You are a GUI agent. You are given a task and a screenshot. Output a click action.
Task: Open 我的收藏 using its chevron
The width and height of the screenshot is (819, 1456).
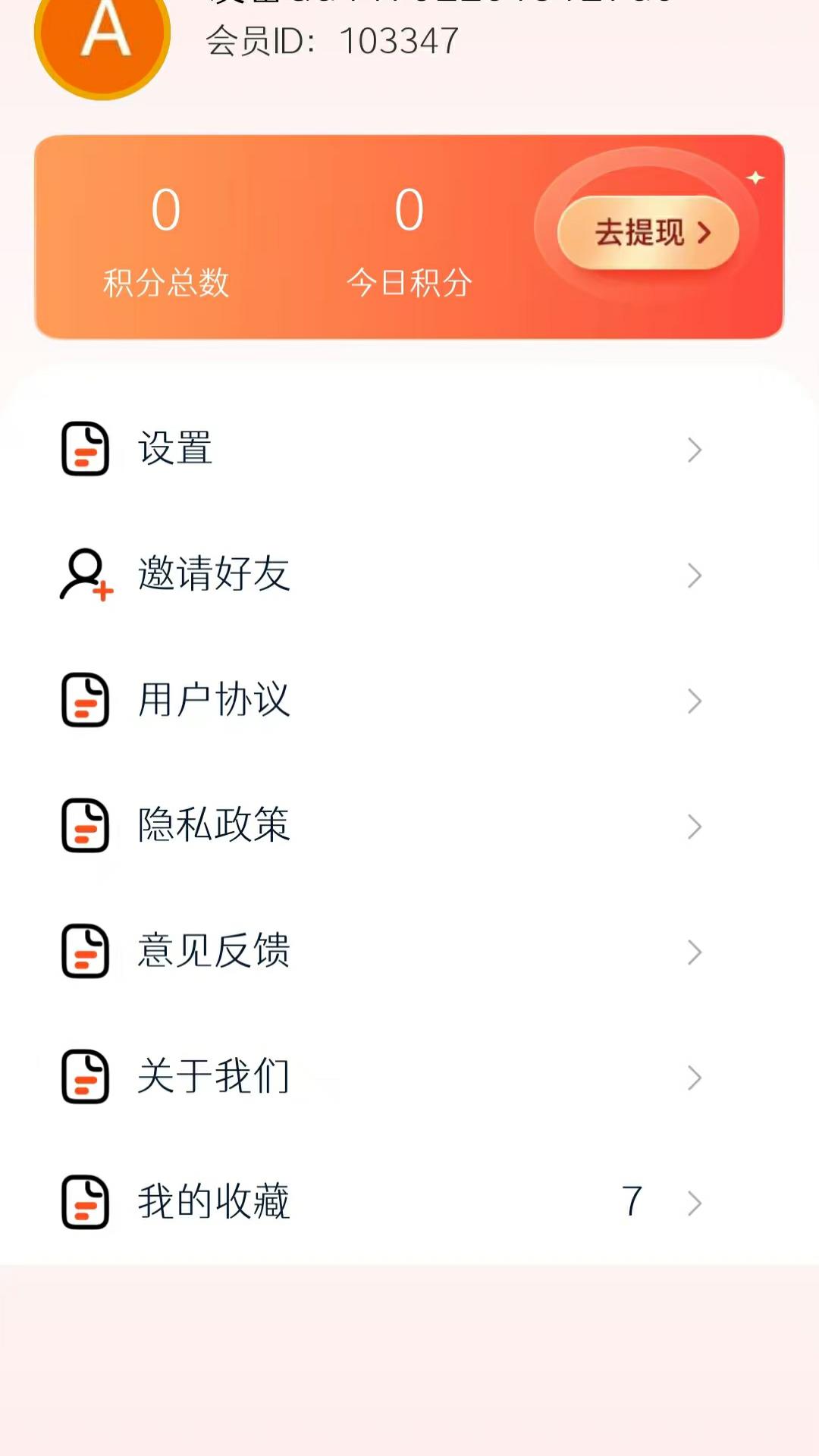pyautogui.click(x=694, y=1203)
